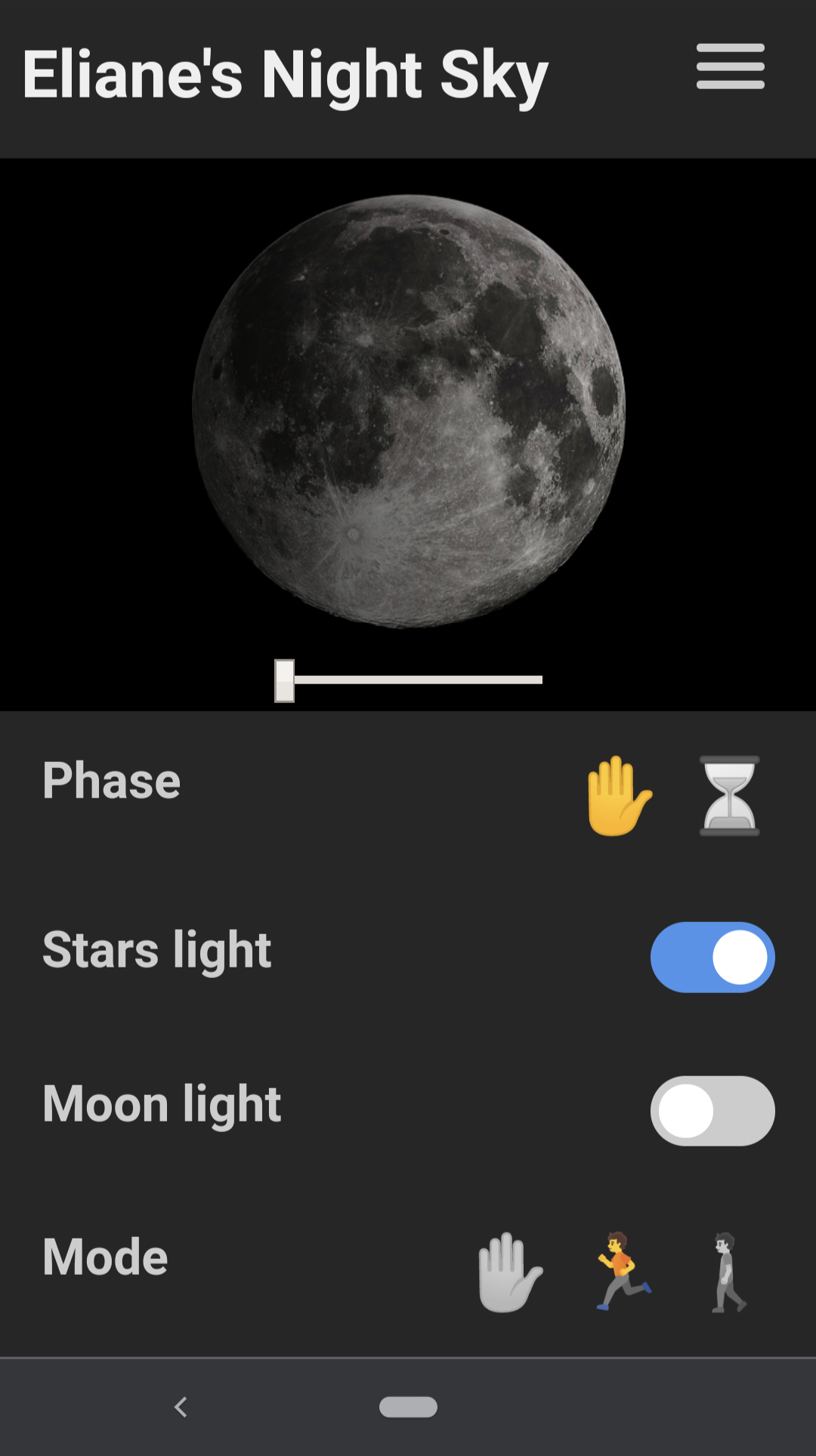This screenshot has width=816, height=1456.
Task: Enable the Moon light switch
Action: click(x=712, y=1111)
